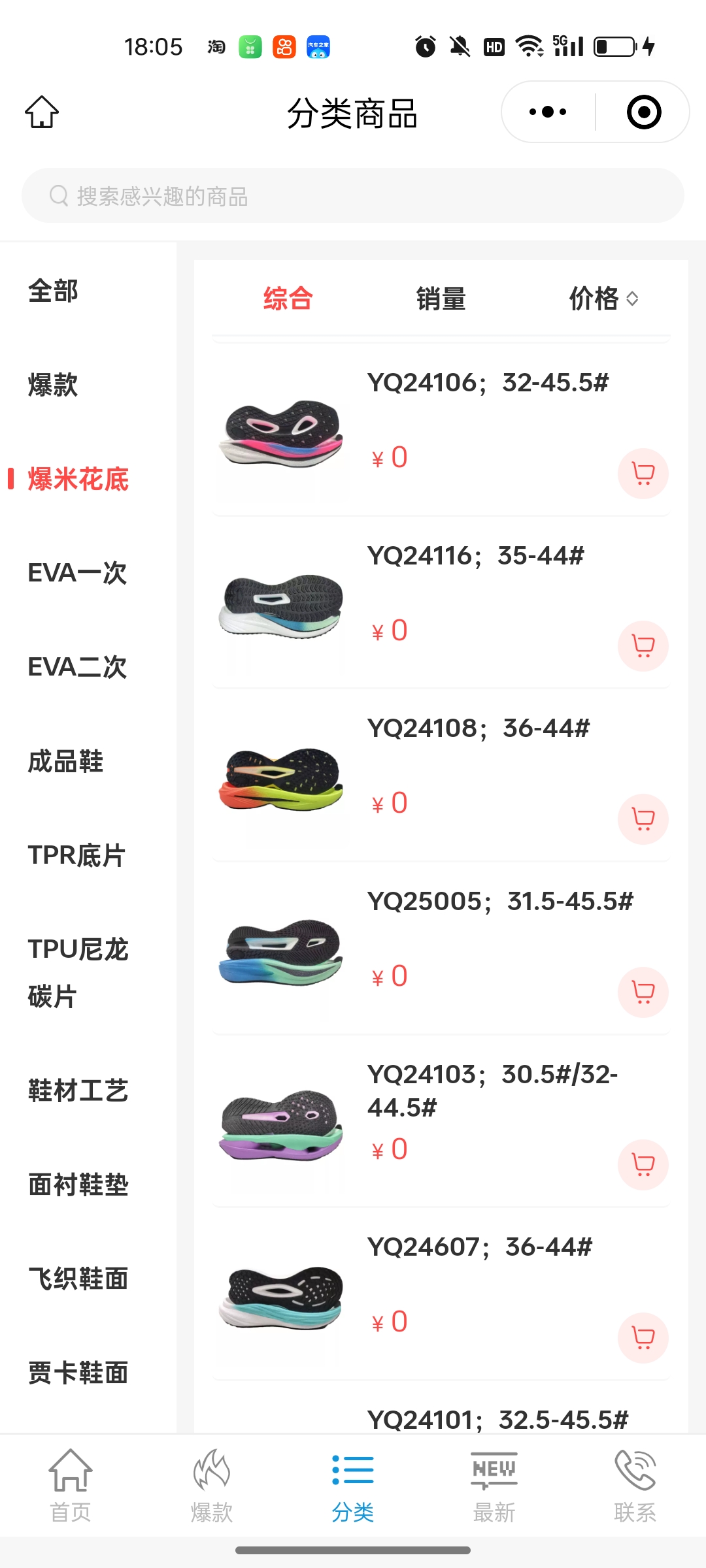Go to the home icon in header
Image resolution: width=706 pixels, height=1568 pixels.
pyautogui.click(x=42, y=112)
